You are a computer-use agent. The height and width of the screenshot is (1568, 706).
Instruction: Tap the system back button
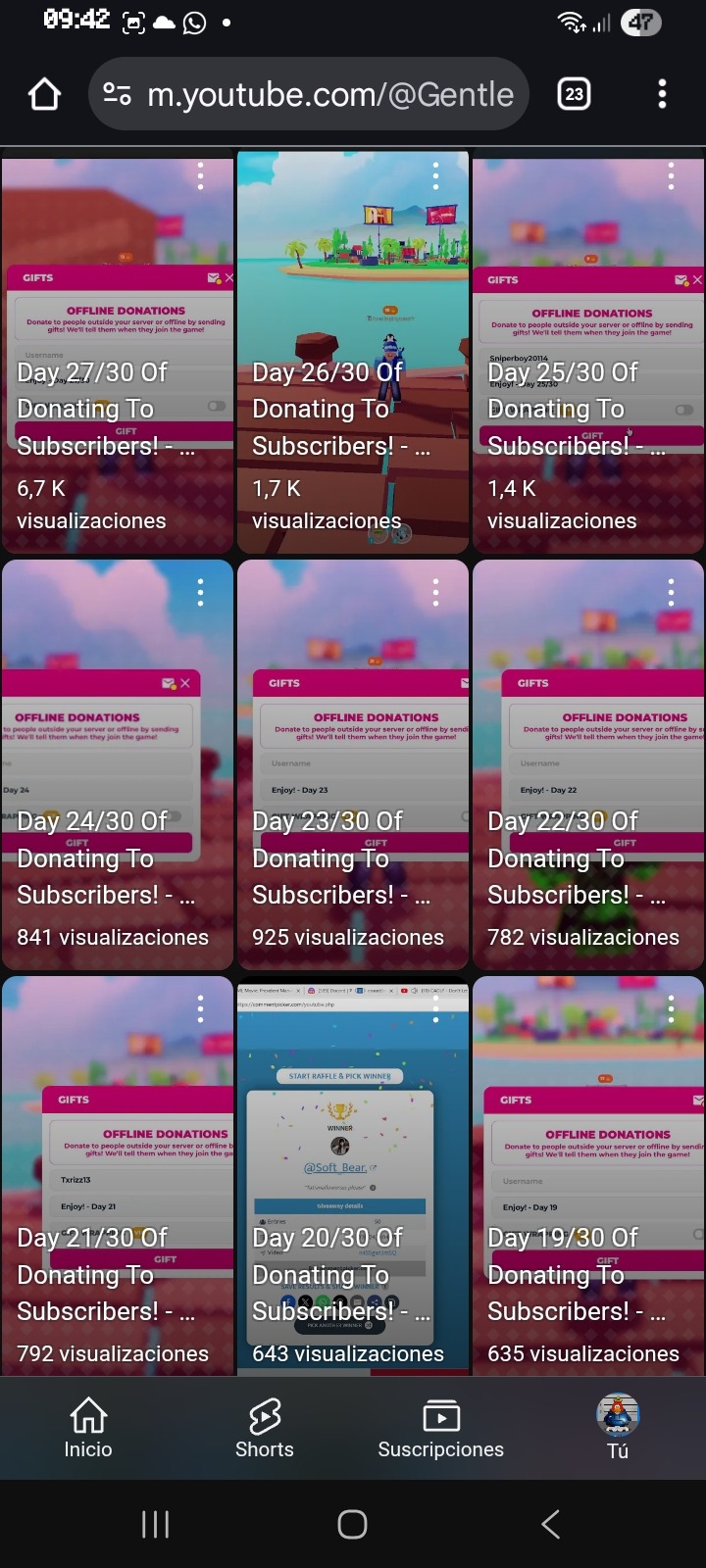coord(551,1524)
